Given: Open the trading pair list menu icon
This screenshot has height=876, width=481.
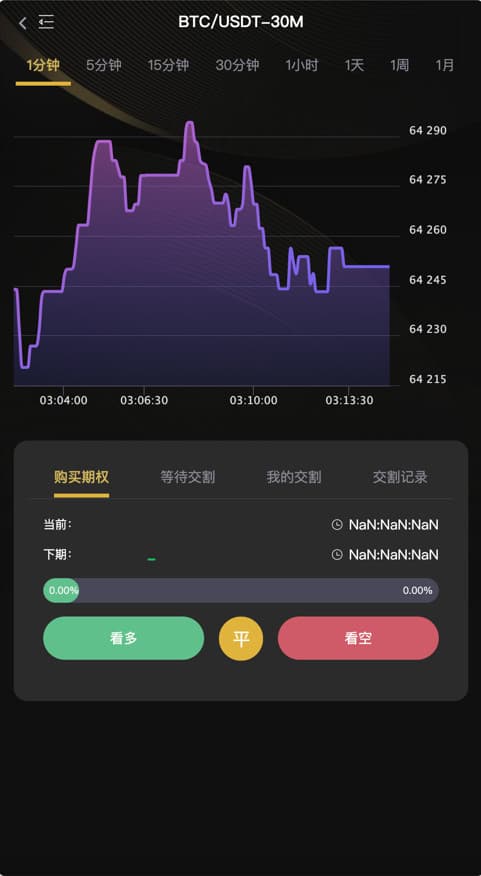Looking at the screenshot, I should pos(46,22).
